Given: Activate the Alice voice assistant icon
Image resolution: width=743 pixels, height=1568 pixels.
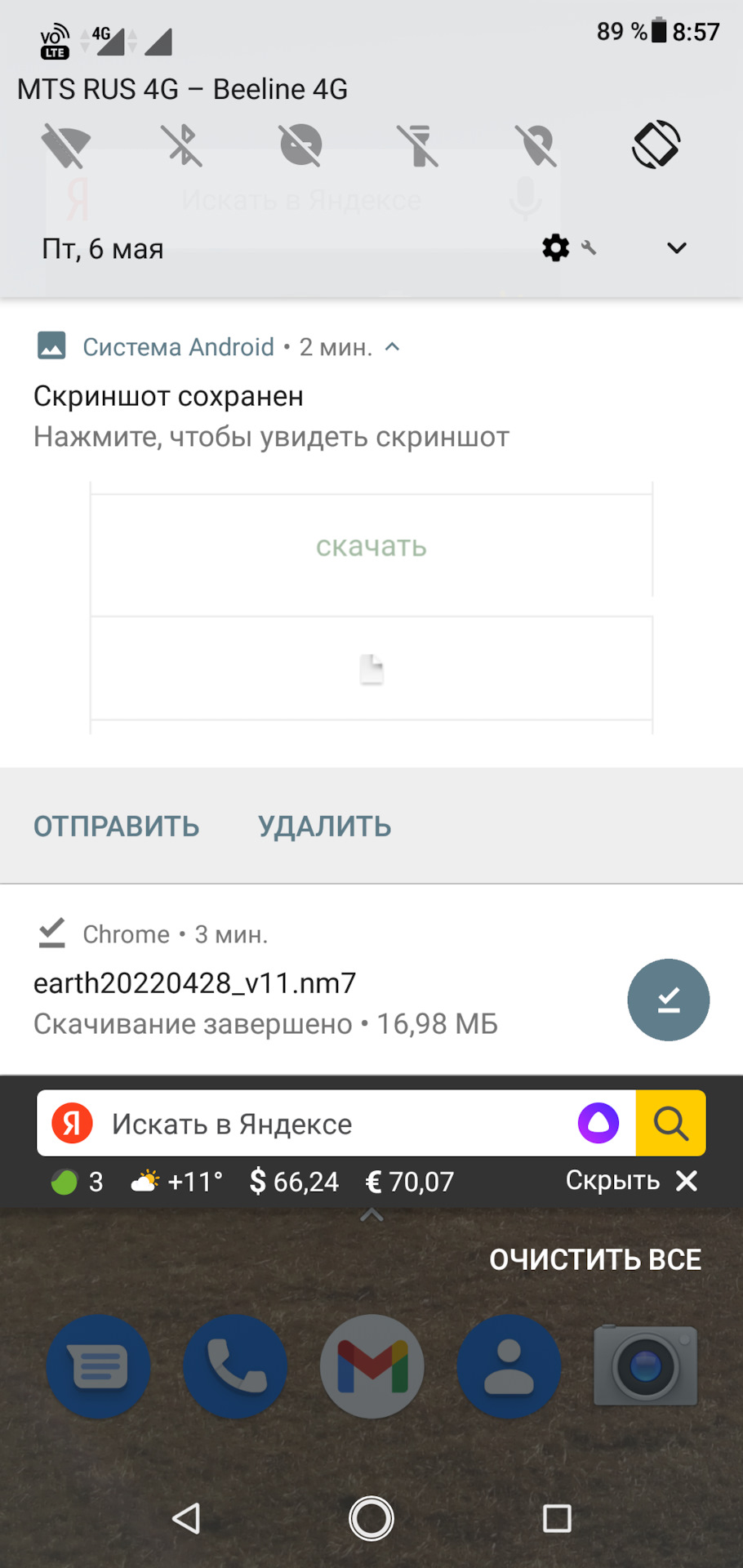Looking at the screenshot, I should tap(600, 1123).
